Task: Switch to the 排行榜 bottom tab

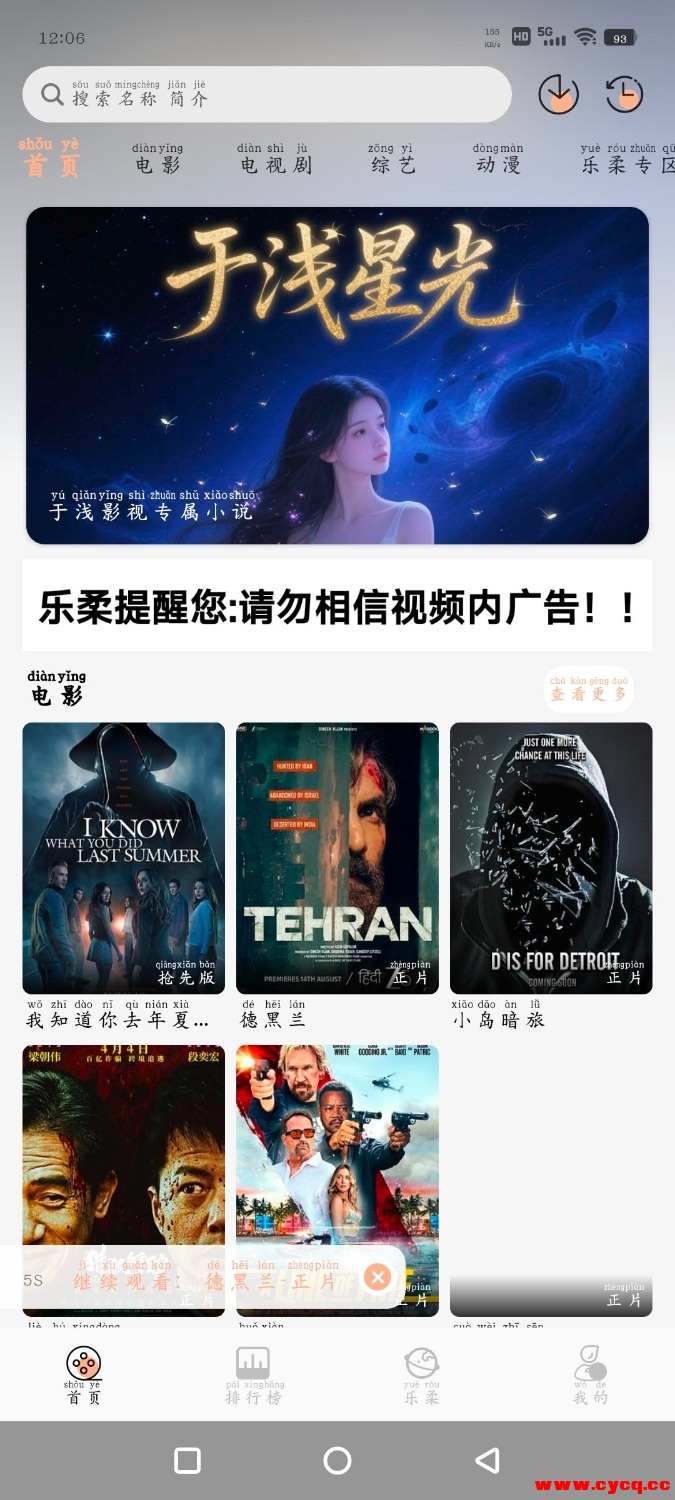Action: click(x=253, y=1375)
